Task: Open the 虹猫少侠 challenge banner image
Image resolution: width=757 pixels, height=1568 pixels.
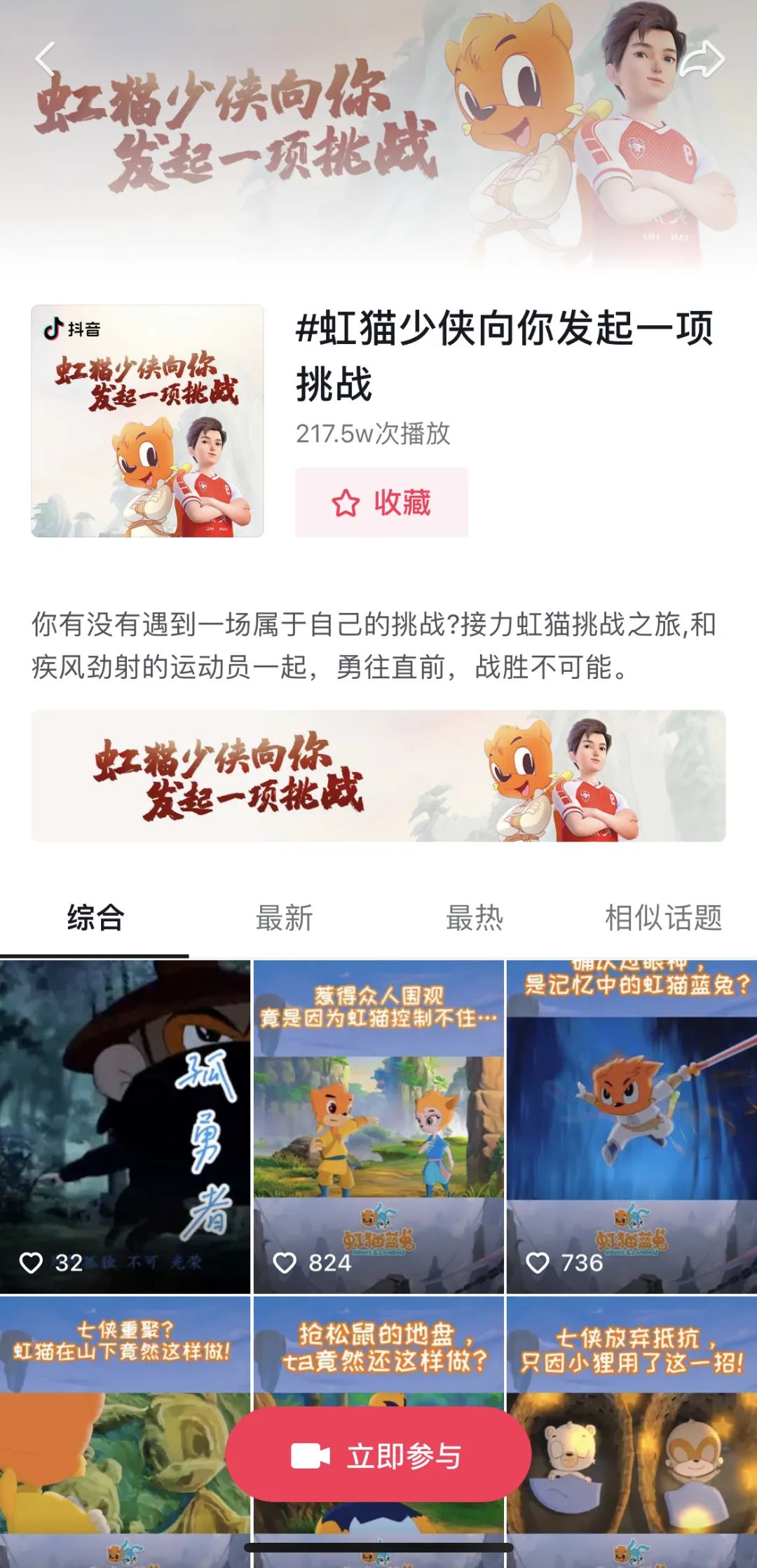Action: [378, 776]
